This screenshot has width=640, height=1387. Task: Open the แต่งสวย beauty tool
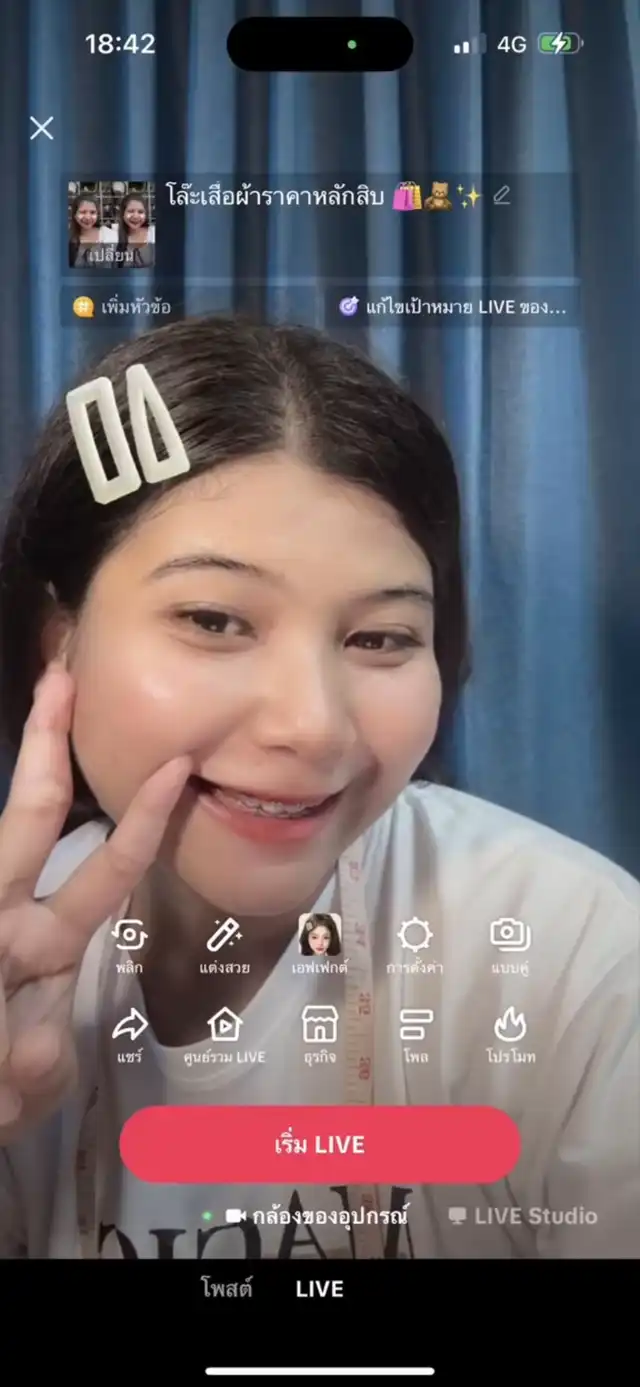tap(224, 946)
